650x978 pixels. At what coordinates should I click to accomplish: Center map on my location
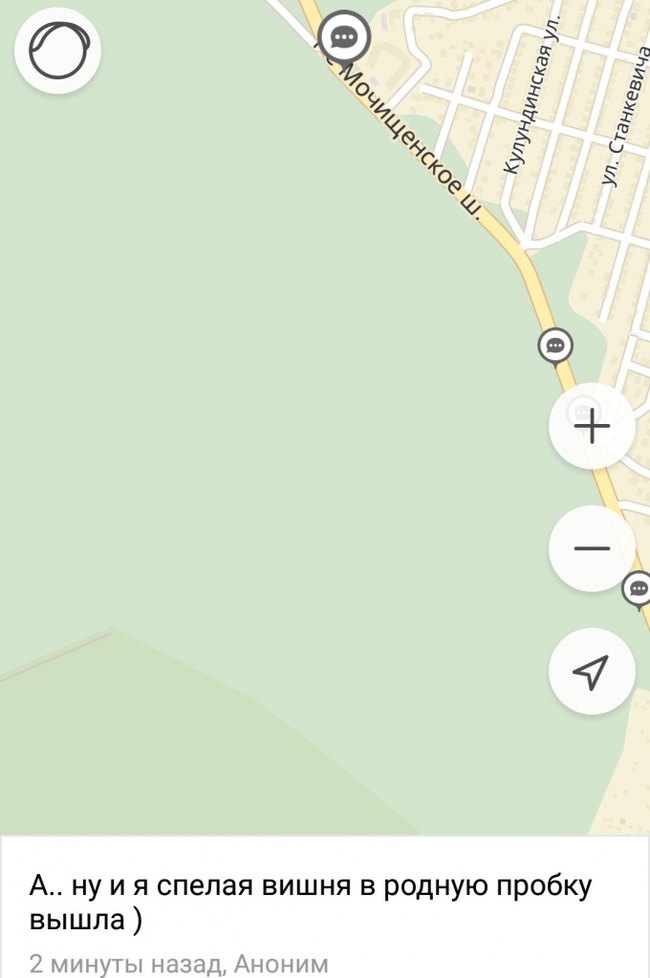pos(592,671)
